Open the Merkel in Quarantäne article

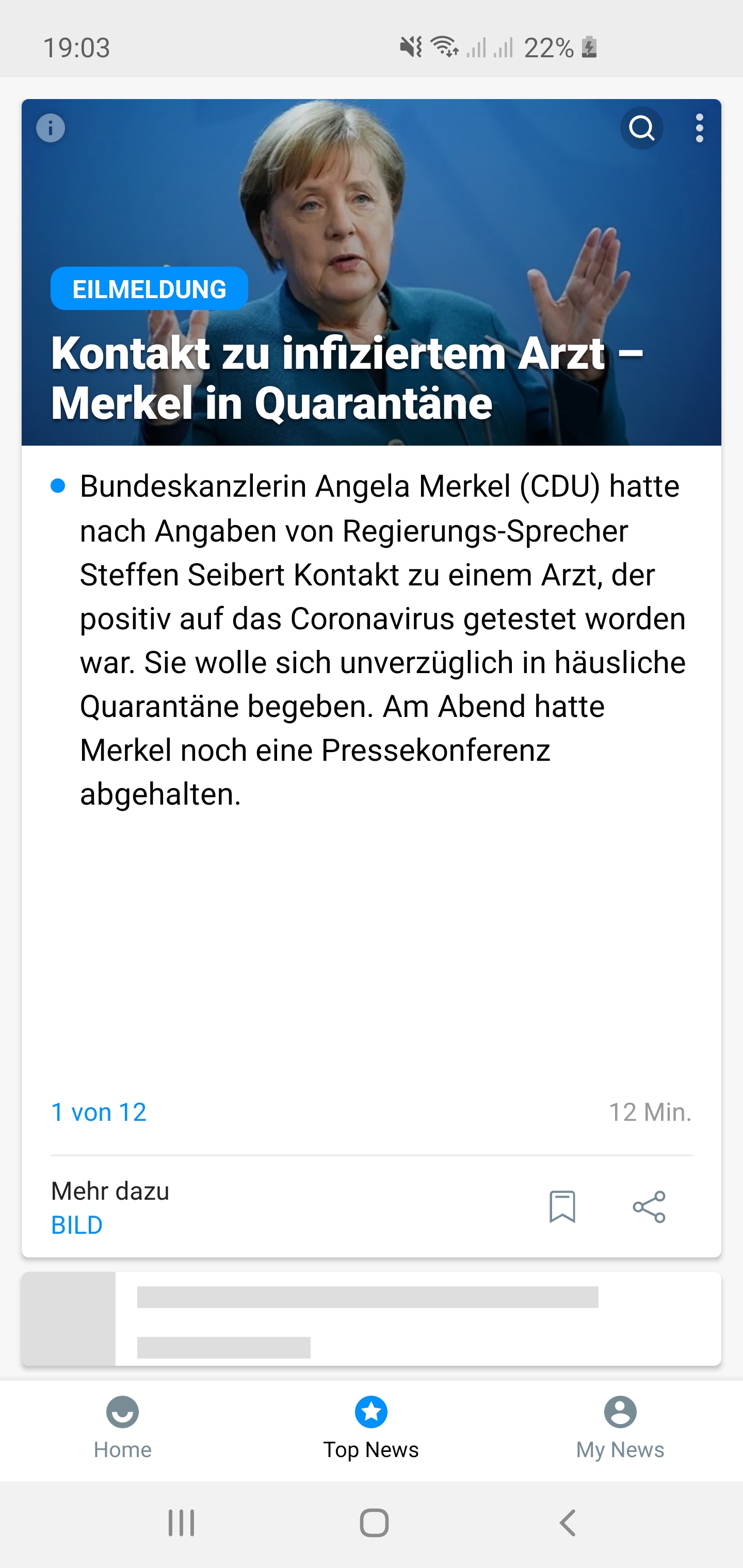click(x=347, y=378)
